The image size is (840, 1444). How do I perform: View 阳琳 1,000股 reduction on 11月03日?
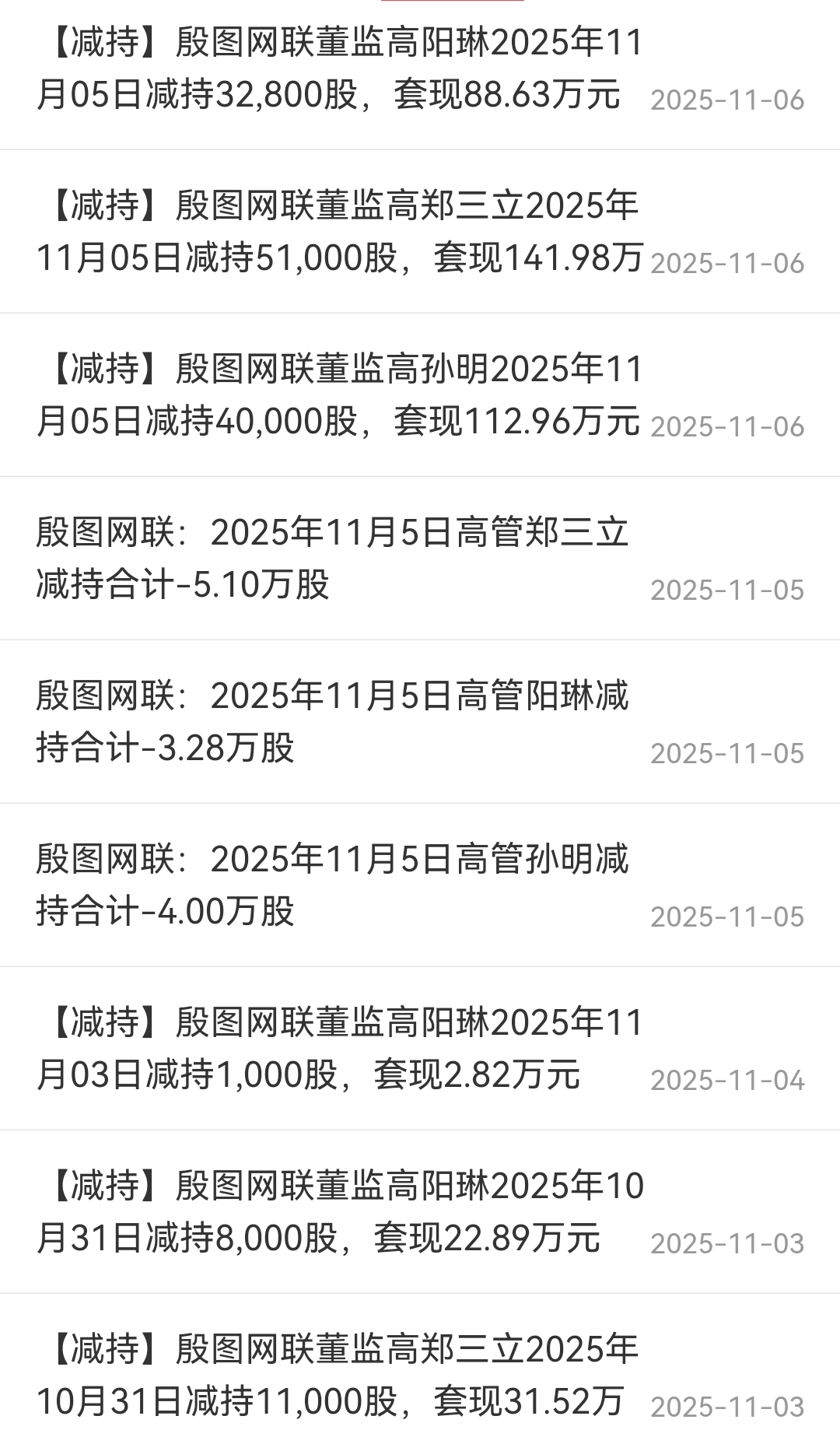(339, 1049)
